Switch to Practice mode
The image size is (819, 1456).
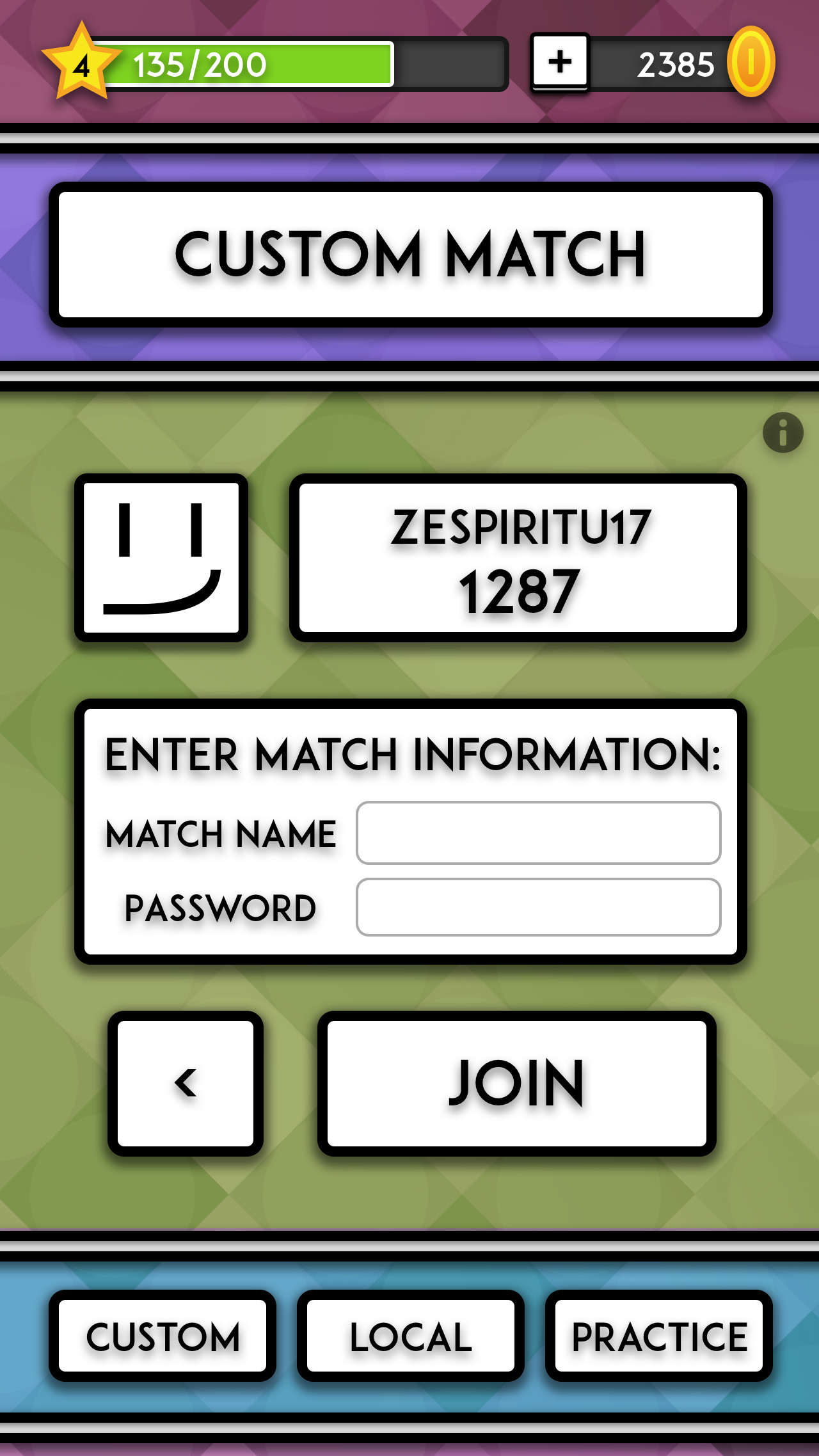(659, 1336)
